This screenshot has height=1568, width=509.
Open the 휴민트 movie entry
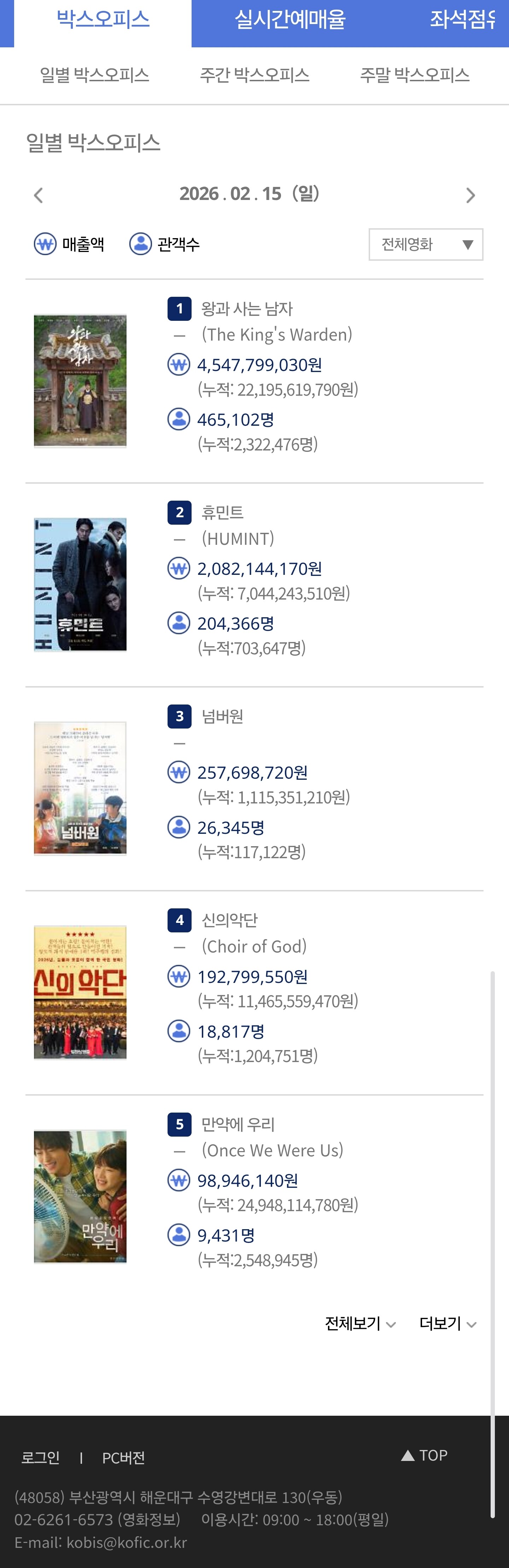tap(223, 513)
